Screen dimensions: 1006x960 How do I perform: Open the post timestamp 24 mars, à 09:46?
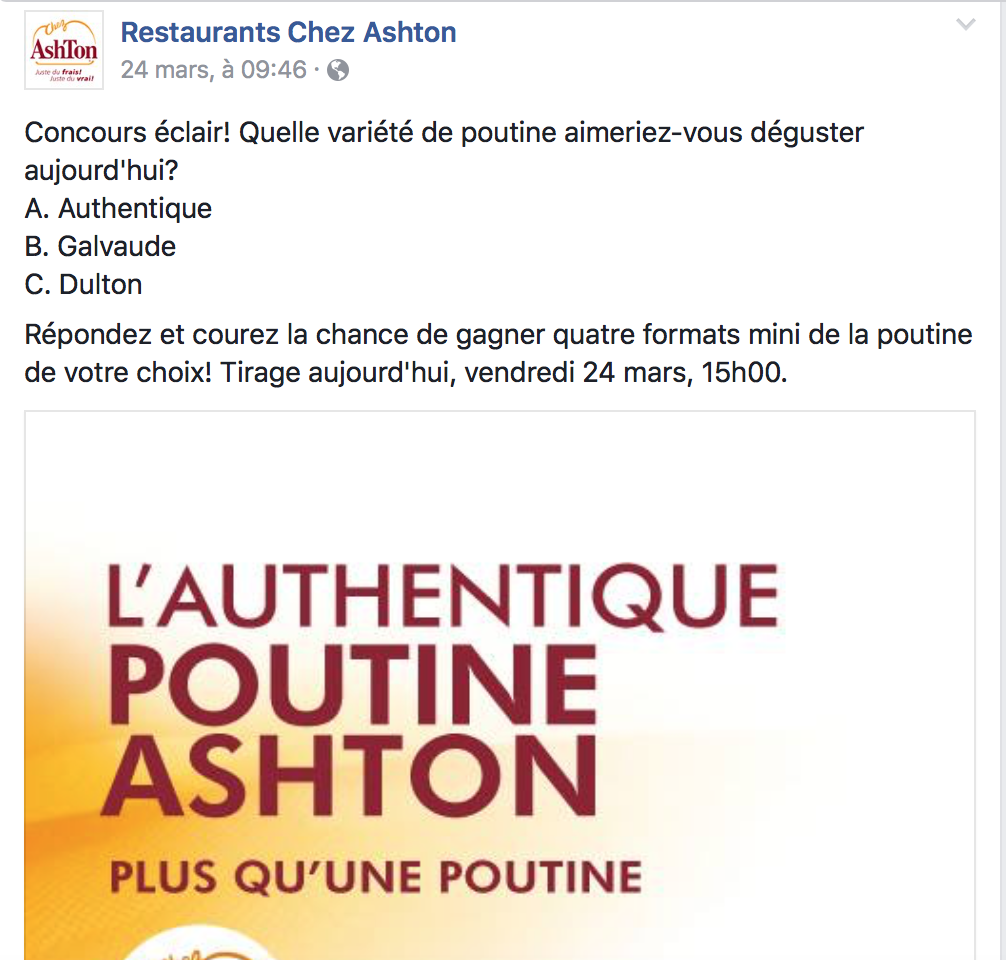tap(213, 70)
